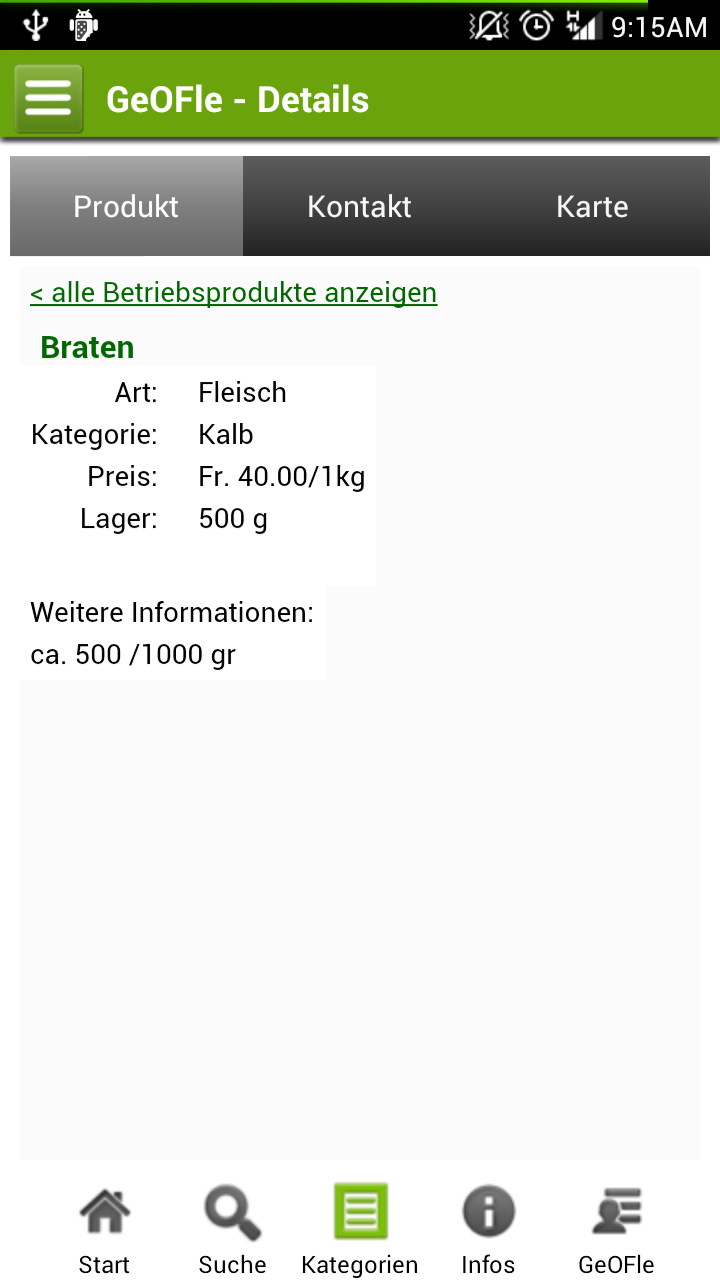Open the GeOFle bottom navigation item
The width and height of the screenshot is (720, 1280).
click(x=616, y=1228)
